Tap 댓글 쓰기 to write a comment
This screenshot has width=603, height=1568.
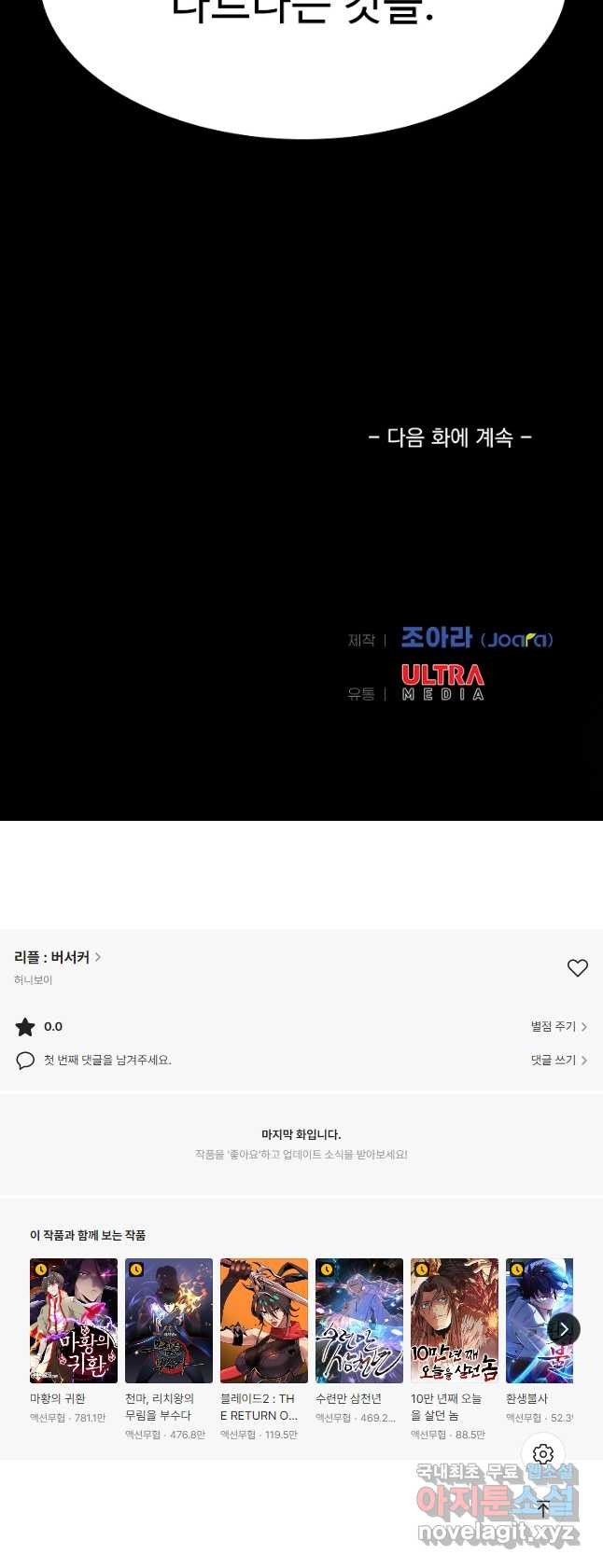(558, 1061)
